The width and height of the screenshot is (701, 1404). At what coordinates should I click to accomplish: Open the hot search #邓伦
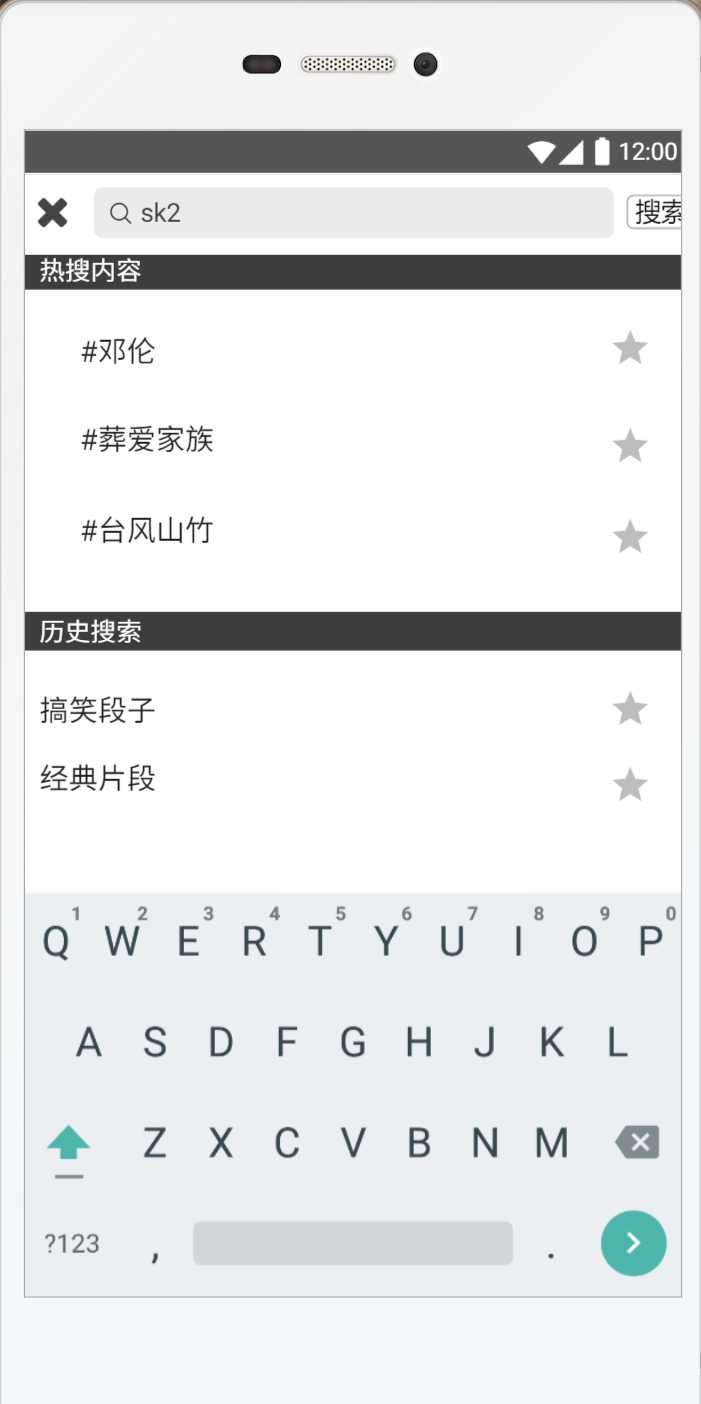tap(119, 351)
